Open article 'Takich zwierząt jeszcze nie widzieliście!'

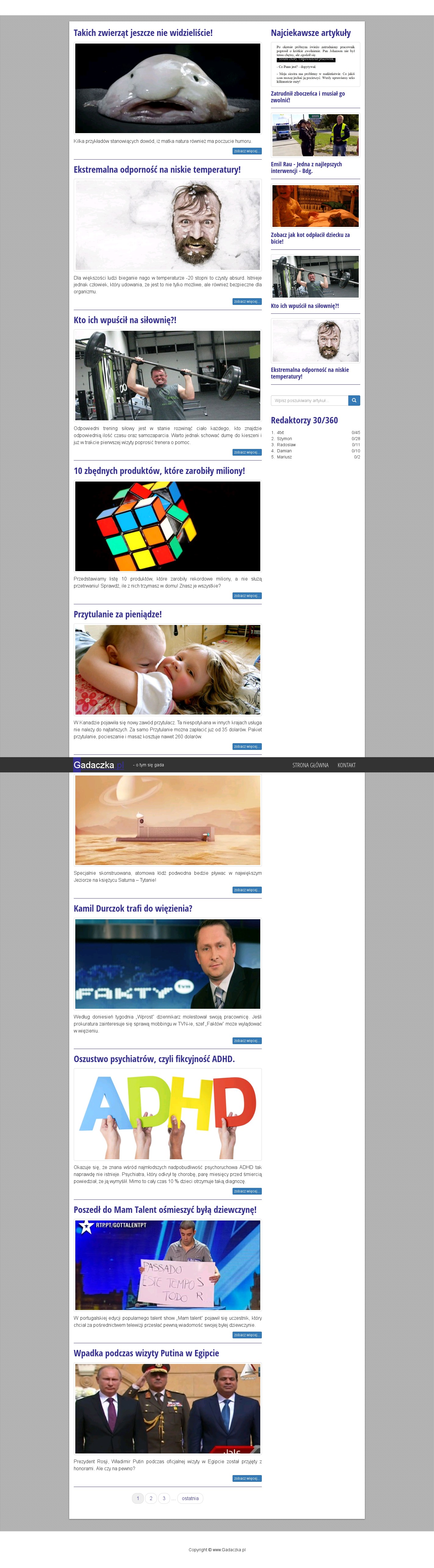click(143, 33)
